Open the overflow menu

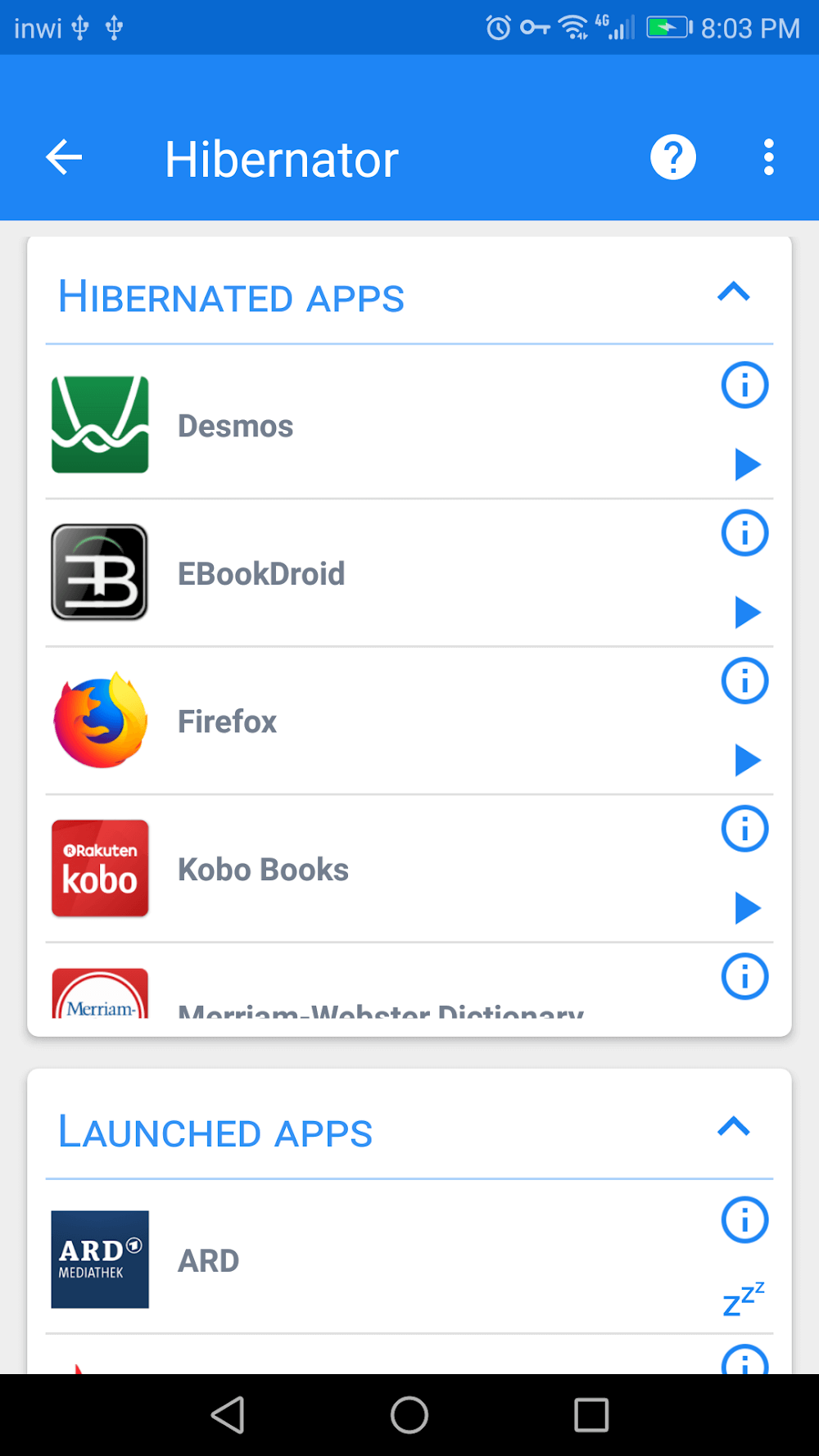pos(768,157)
